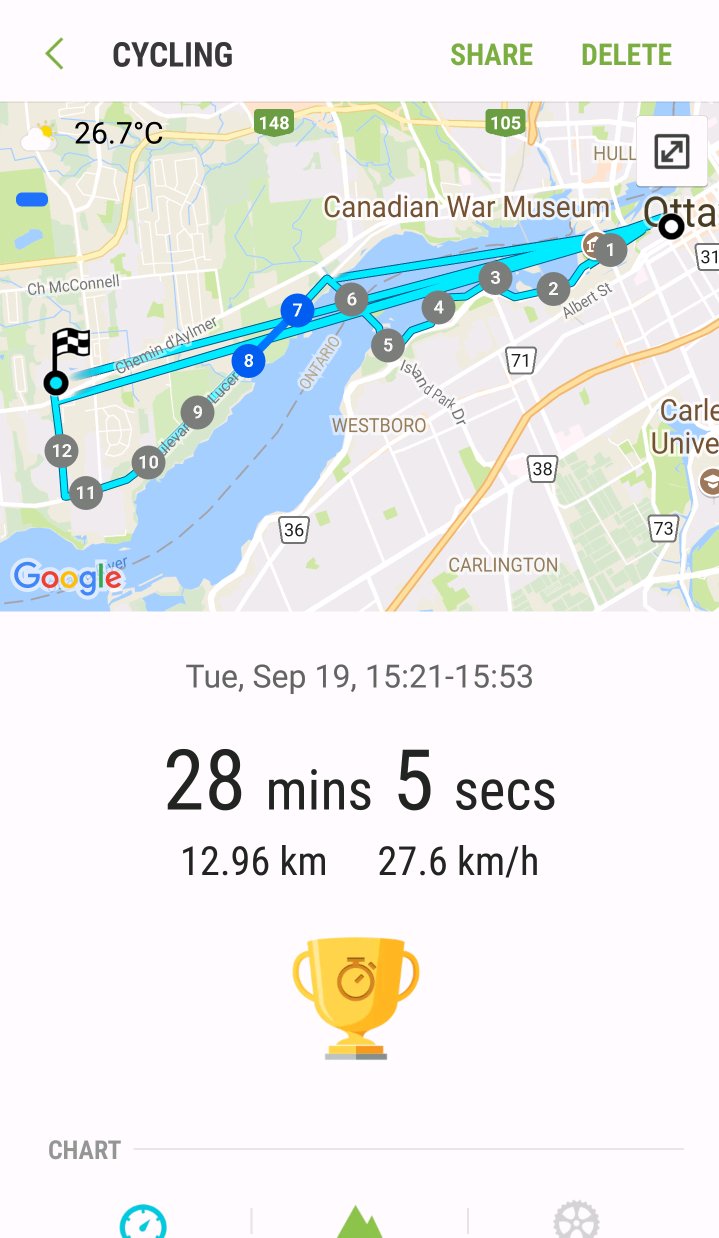The width and height of the screenshot is (719, 1238).
Task: Show the elevation mountain chart
Action: (x=359, y=1222)
